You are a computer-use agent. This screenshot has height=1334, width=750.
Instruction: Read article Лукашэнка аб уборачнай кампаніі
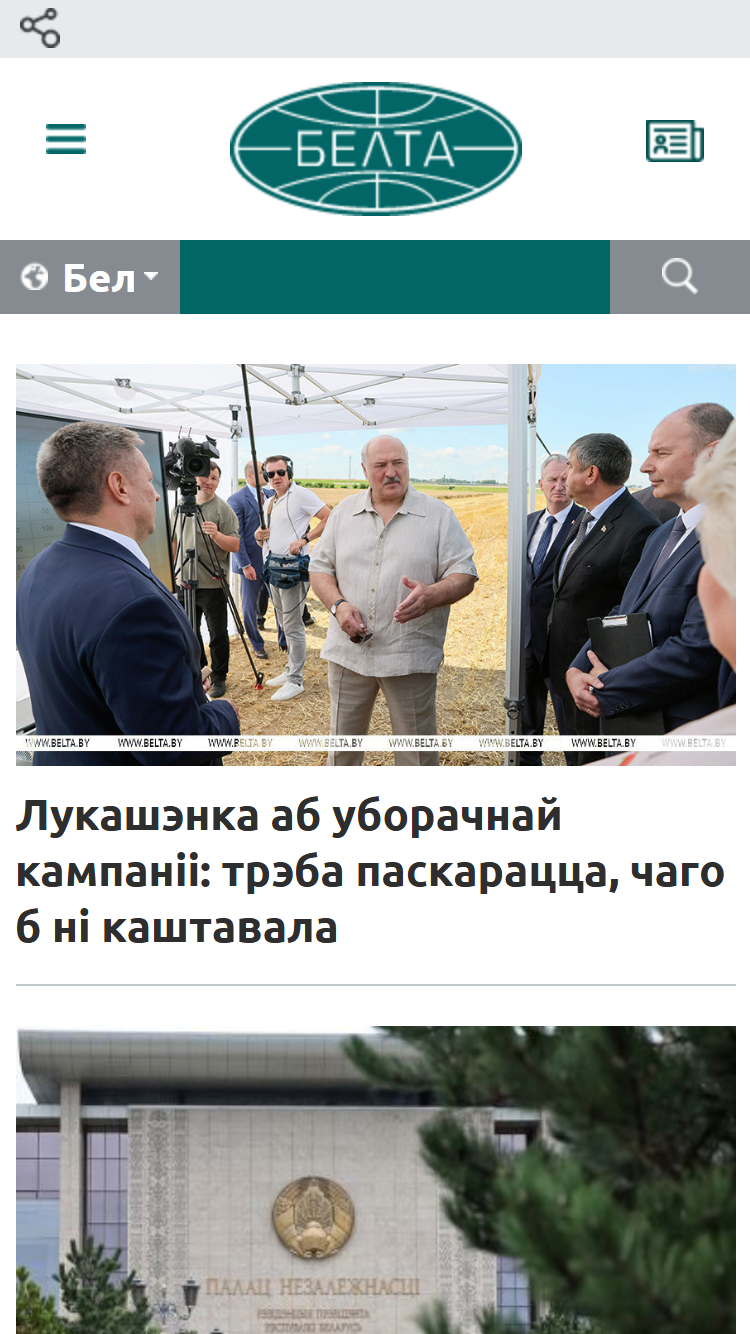coord(371,873)
